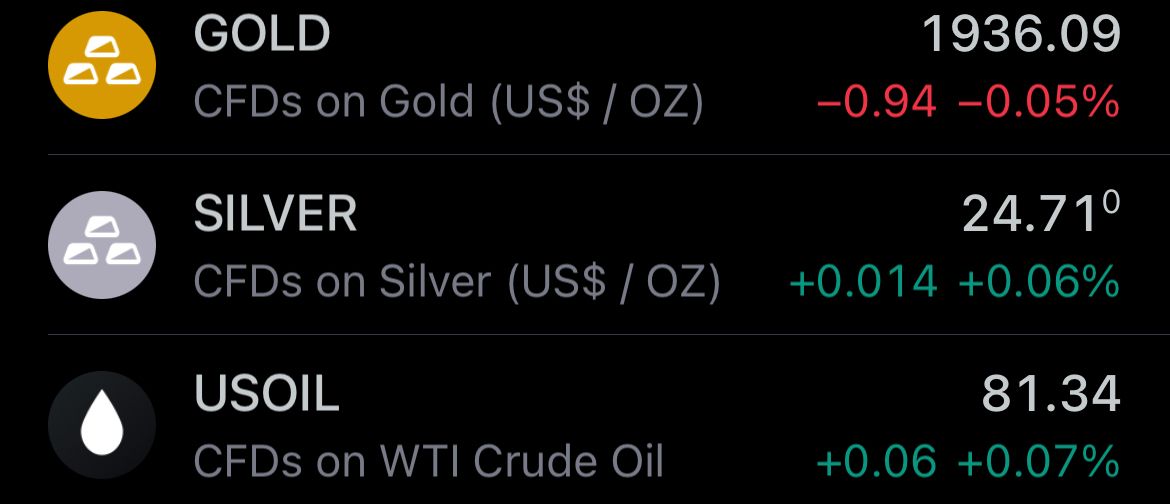View the USOIL crude oil row

[585, 426]
